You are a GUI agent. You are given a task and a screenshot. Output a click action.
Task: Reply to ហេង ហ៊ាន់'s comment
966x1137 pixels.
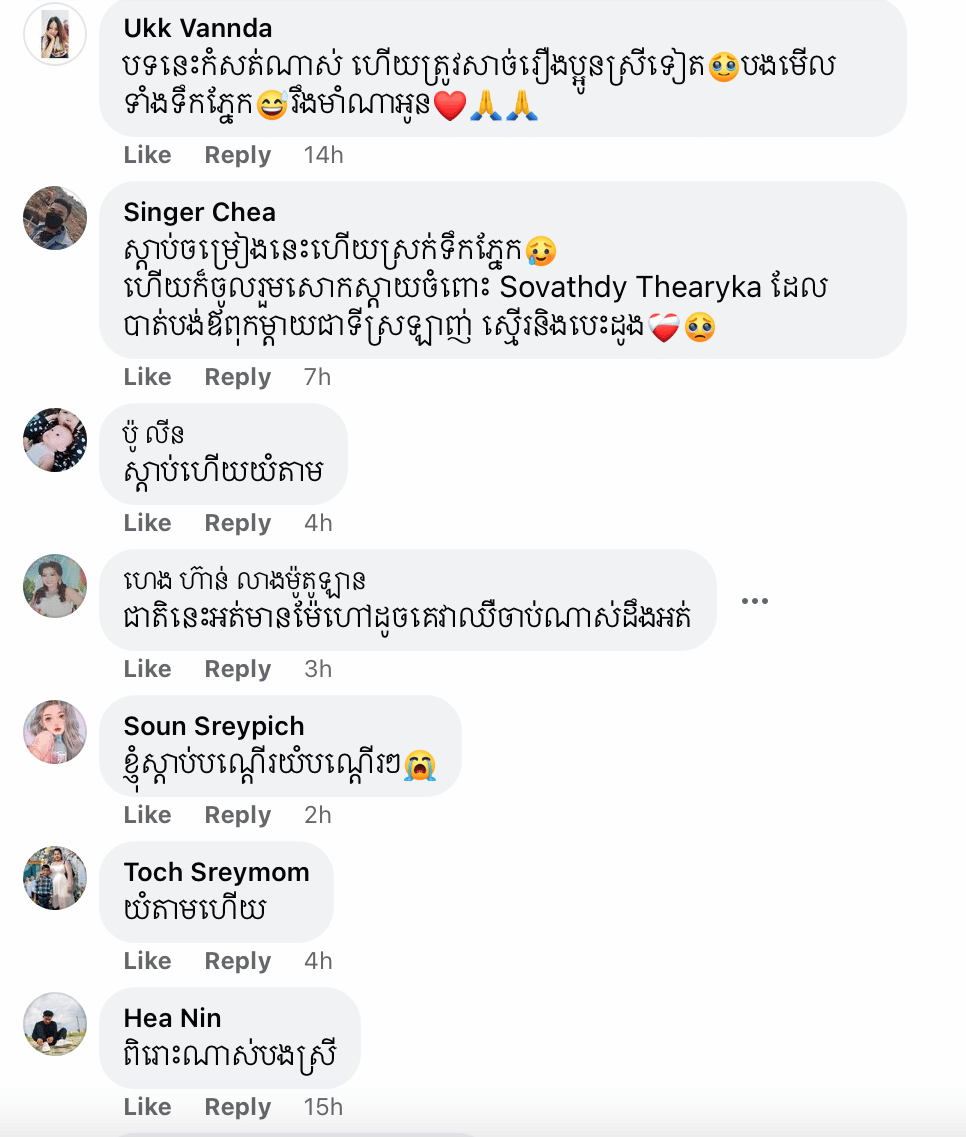(x=237, y=669)
